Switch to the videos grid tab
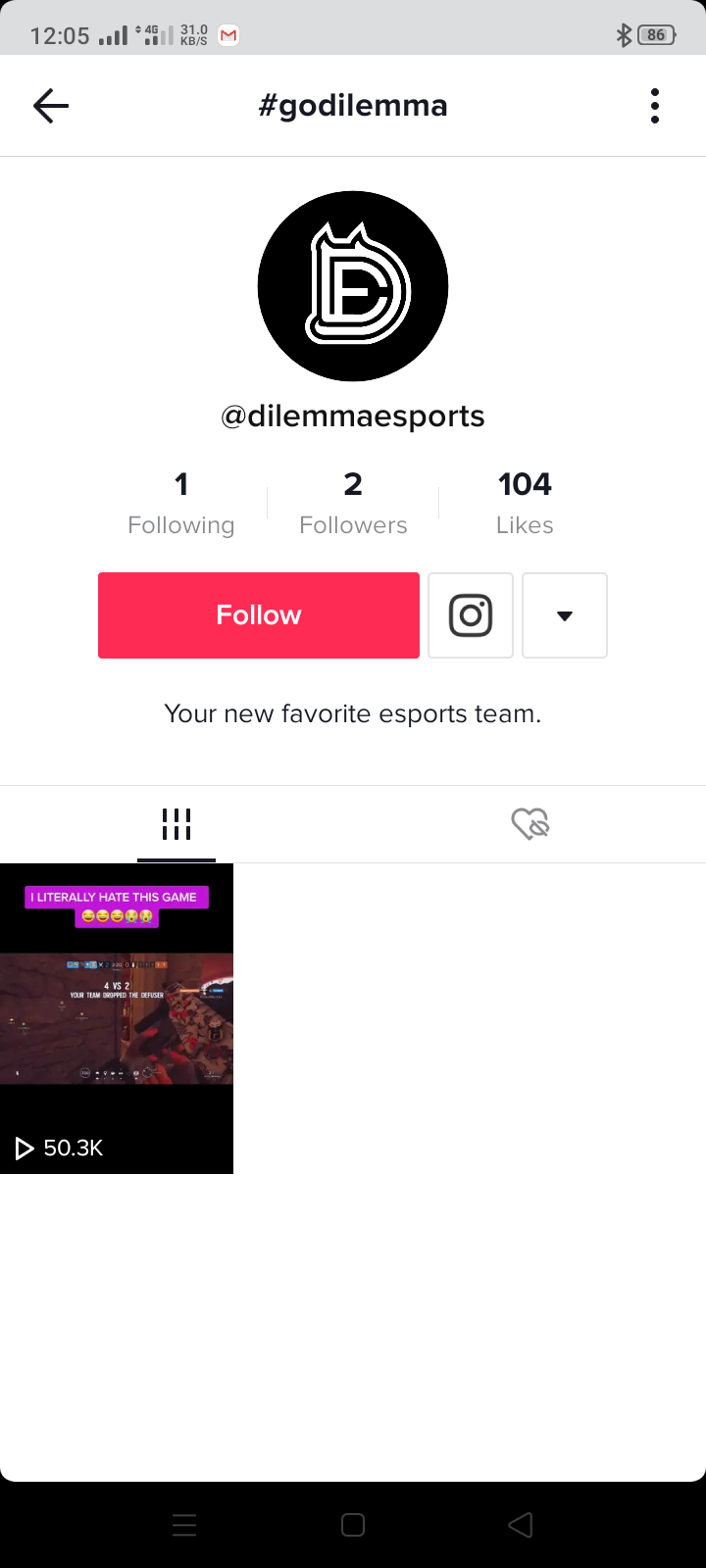This screenshot has width=706, height=1568. [x=176, y=824]
